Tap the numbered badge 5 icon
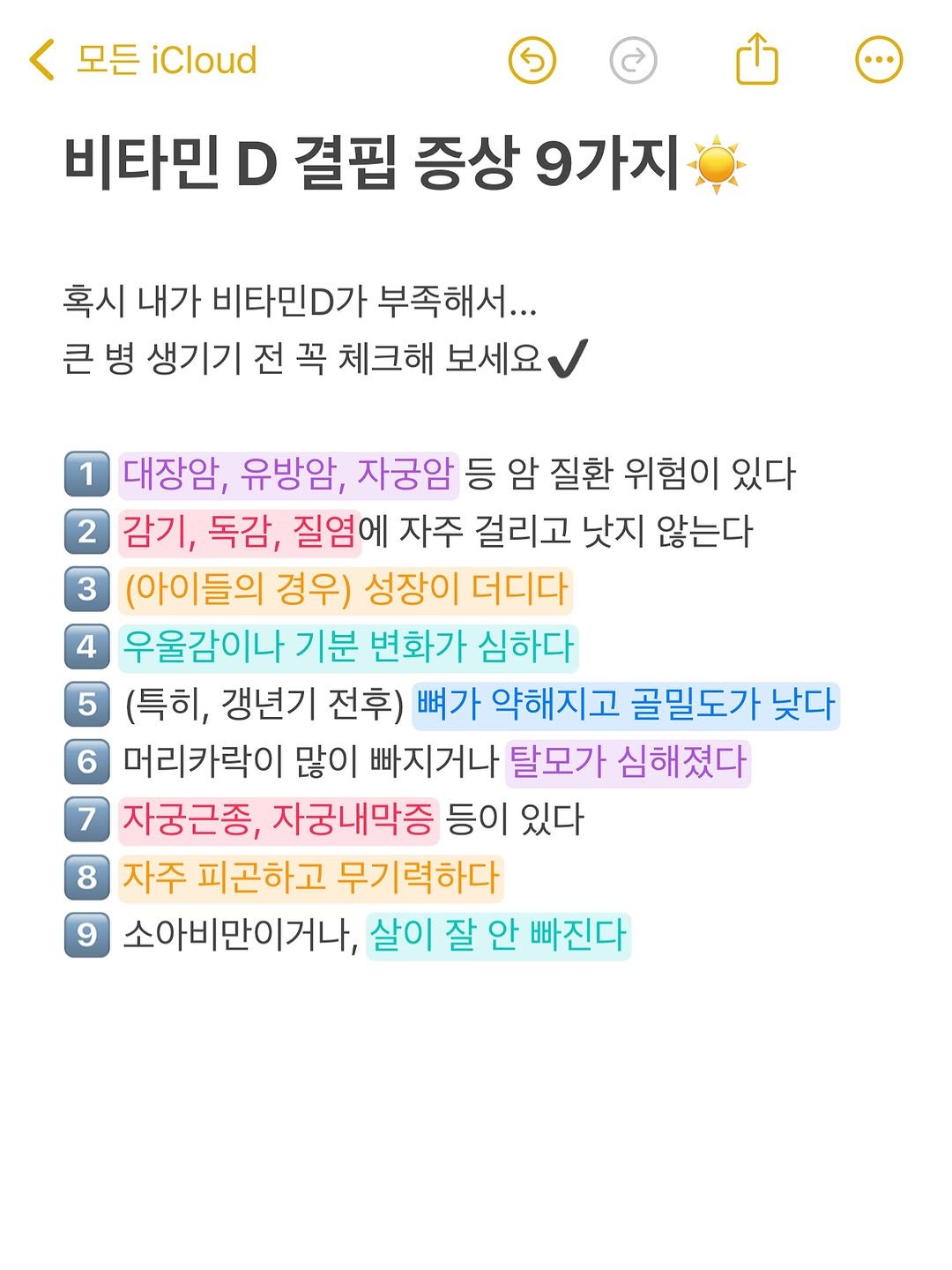 coord(86,705)
